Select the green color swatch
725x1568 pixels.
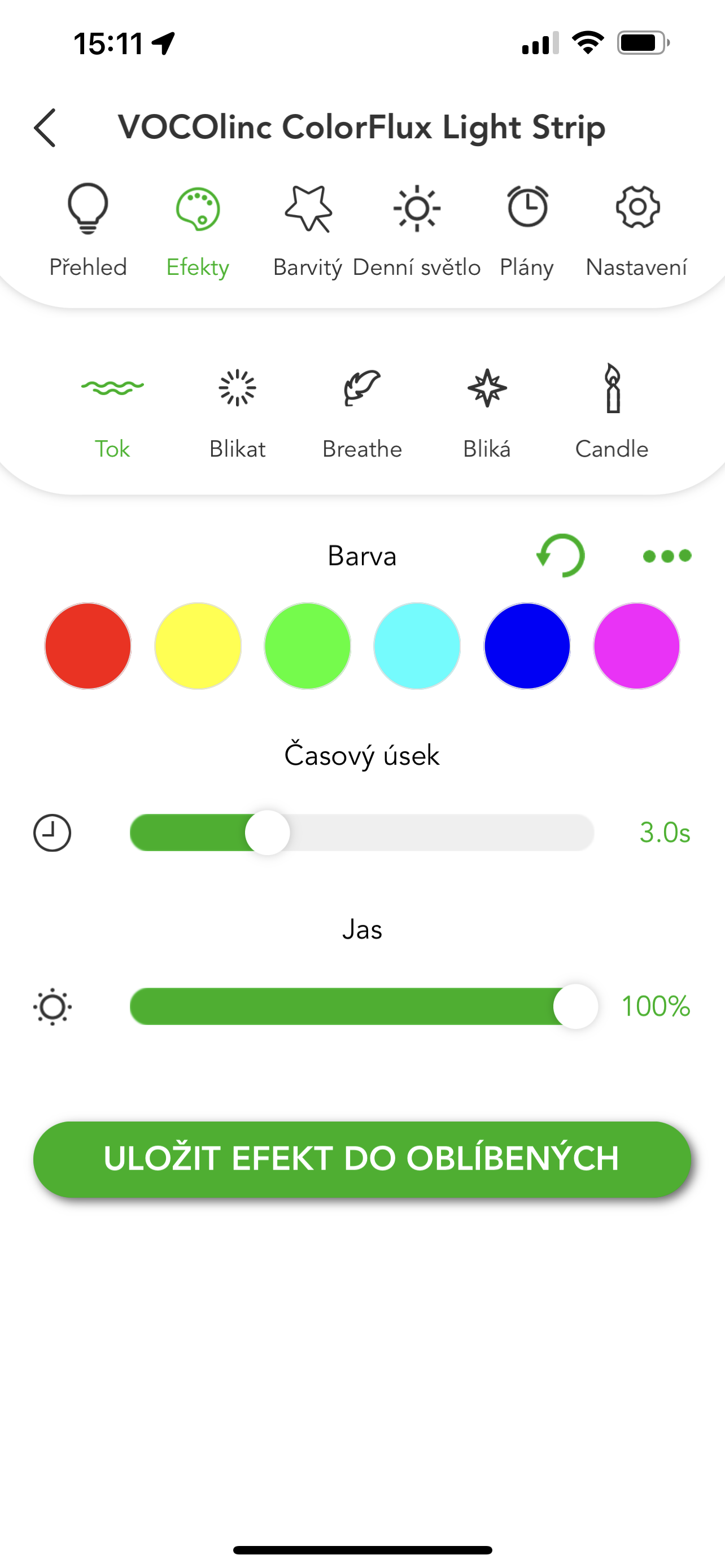click(x=307, y=646)
